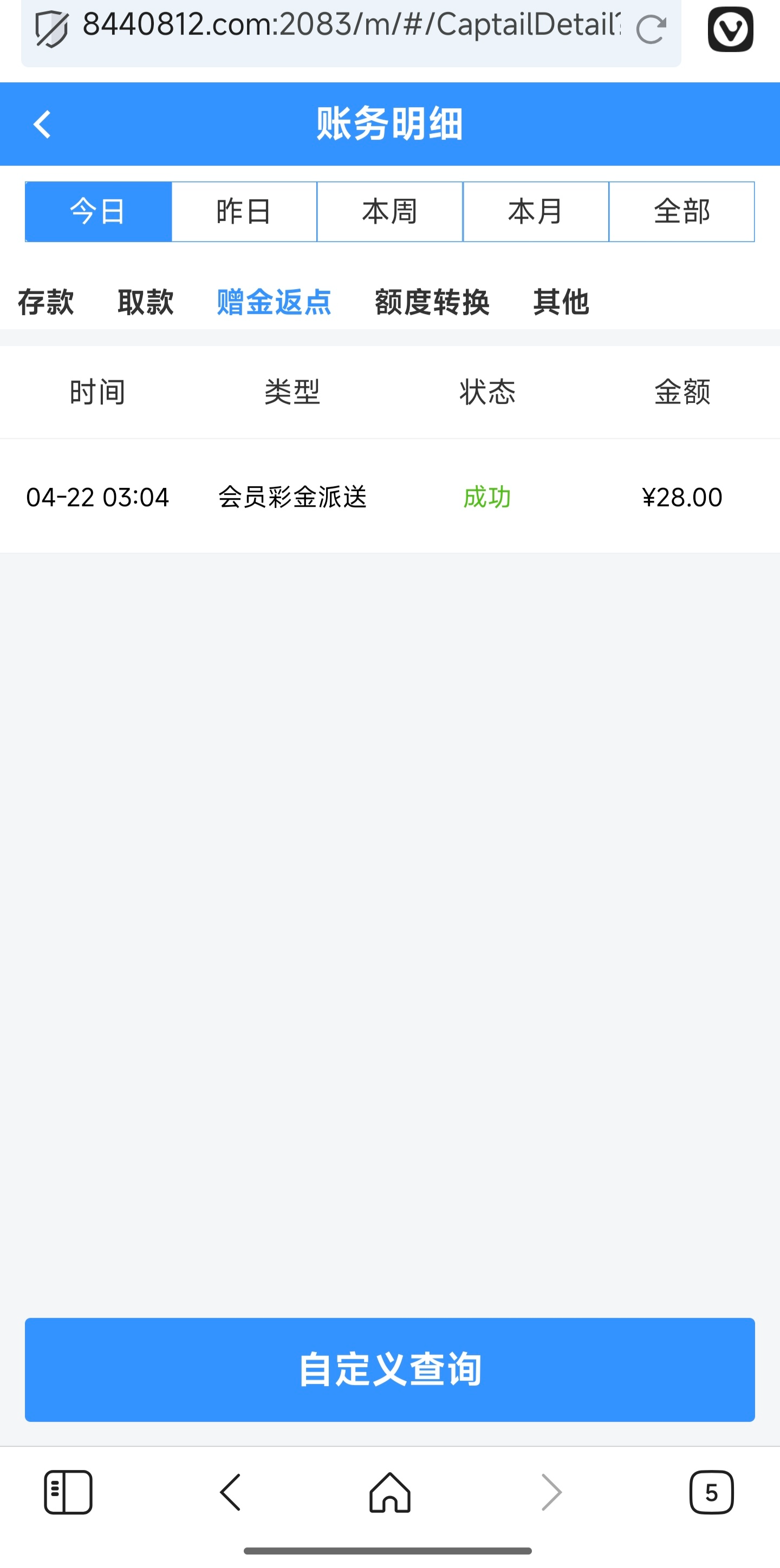The width and height of the screenshot is (780, 1568).
Task: Show records for 本月
Action: [x=536, y=212]
